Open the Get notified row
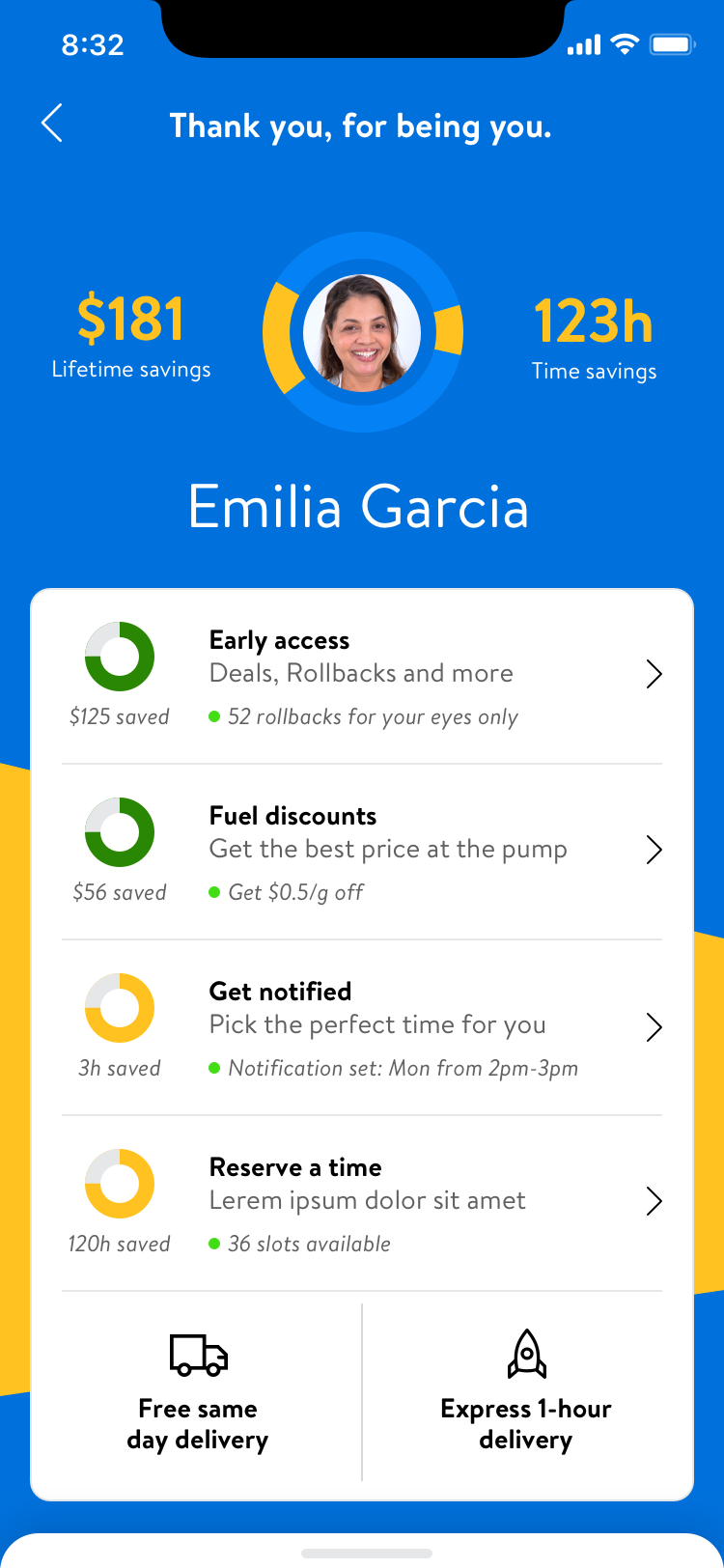This screenshot has height=1568, width=724. [362, 1026]
